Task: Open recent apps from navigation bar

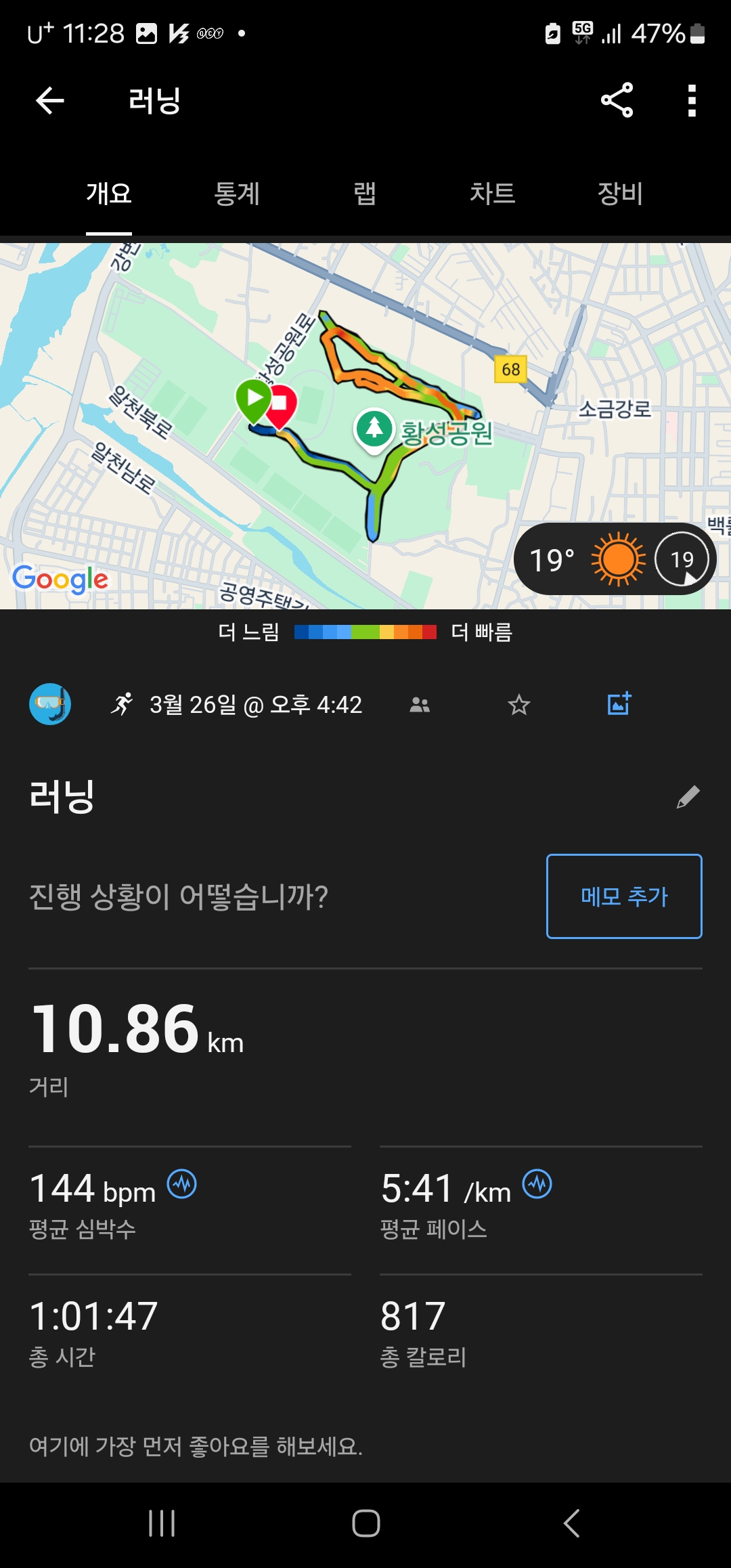Action: (x=162, y=1523)
